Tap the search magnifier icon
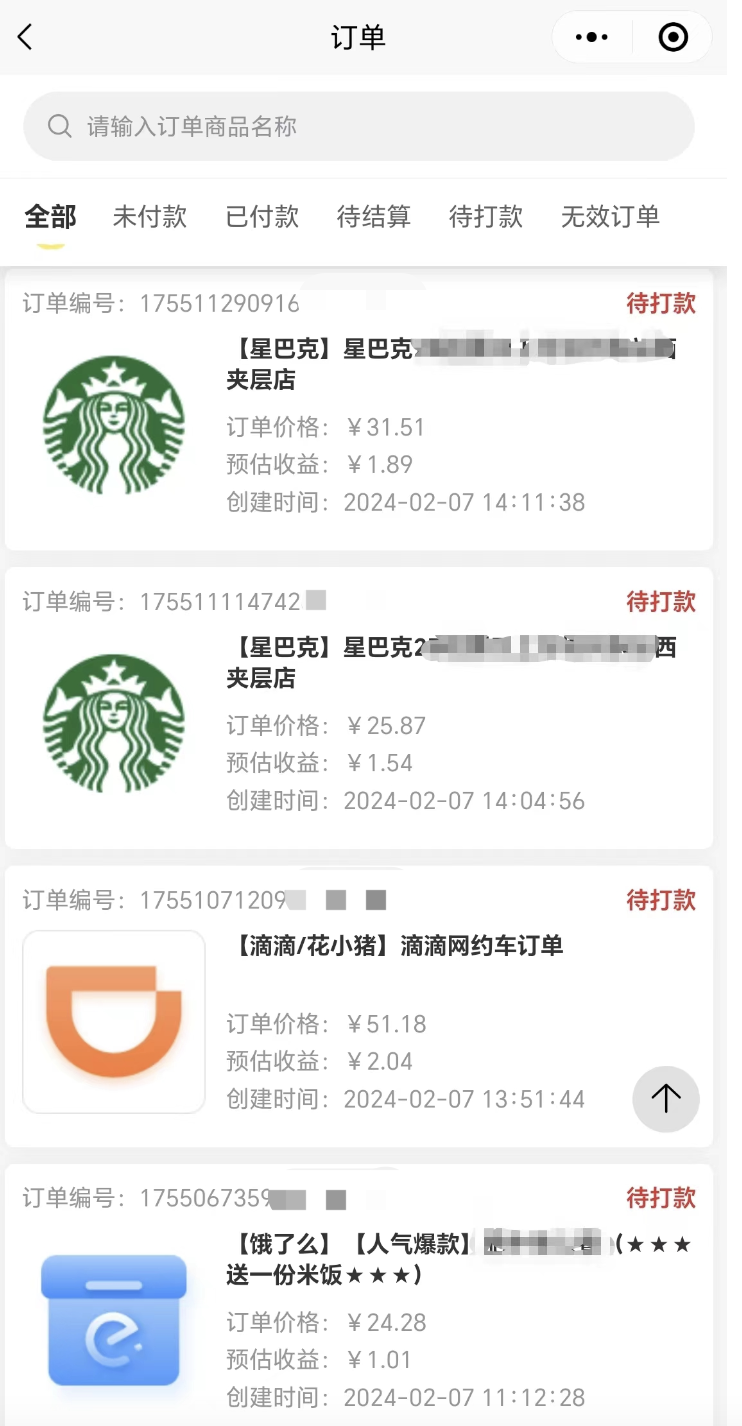Image resolution: width=742 pixels, height=1426 pixels. point(59,126)
